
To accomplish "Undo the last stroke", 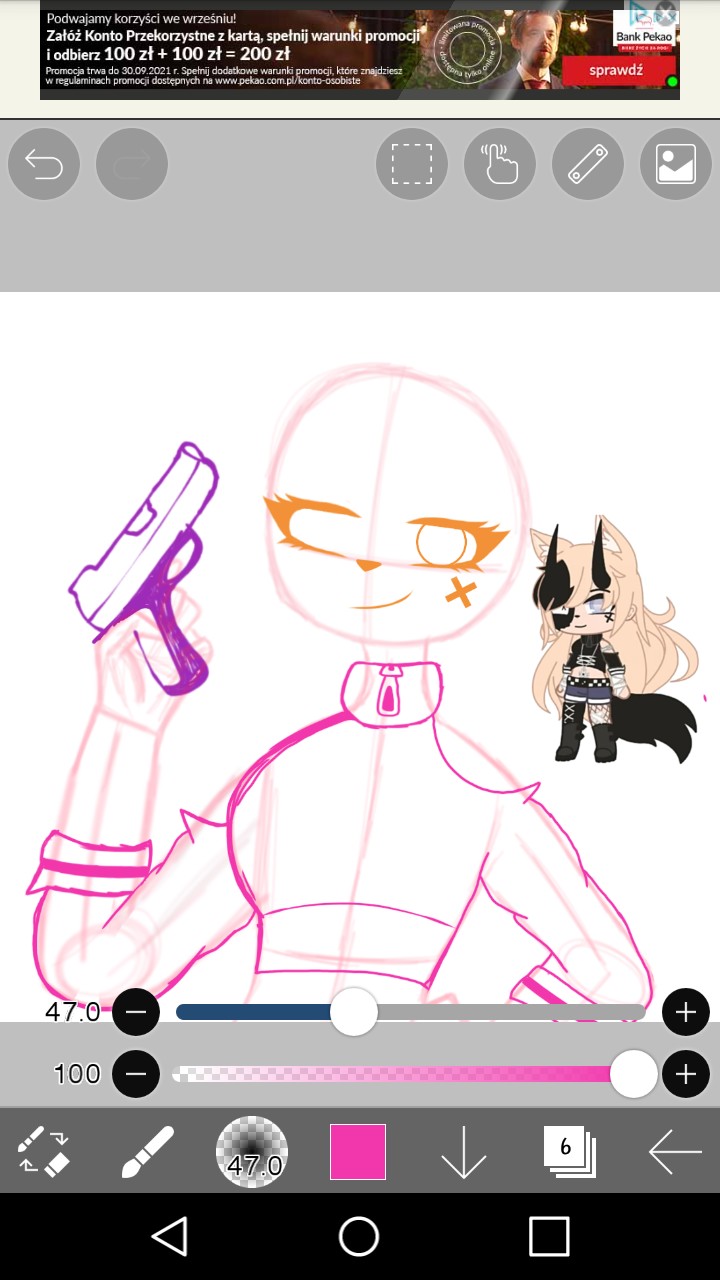I will (x=44, y=164).
